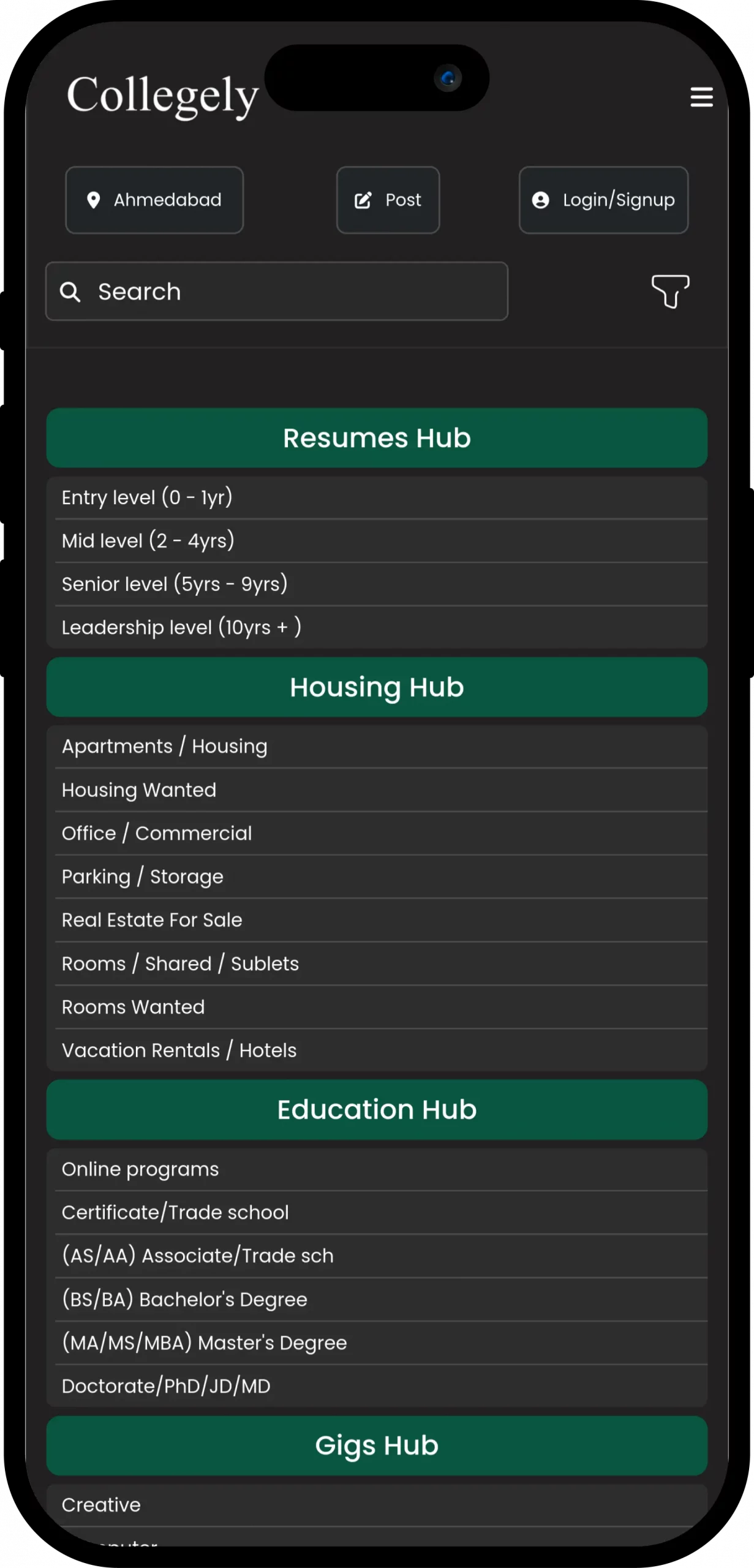Browse Senior level (5yrs - 9yrs) resumes
The height and width of the screenshot is (1568, 754).
(175, 584)
